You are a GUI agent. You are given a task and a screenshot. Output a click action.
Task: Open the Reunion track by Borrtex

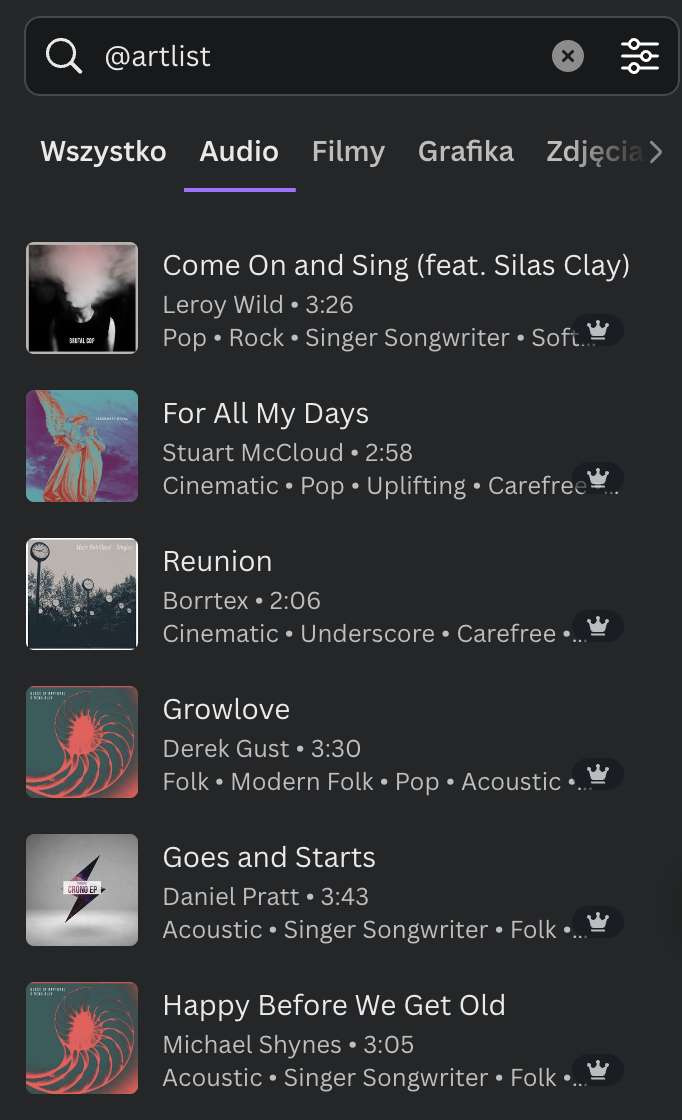click(217, 562)
